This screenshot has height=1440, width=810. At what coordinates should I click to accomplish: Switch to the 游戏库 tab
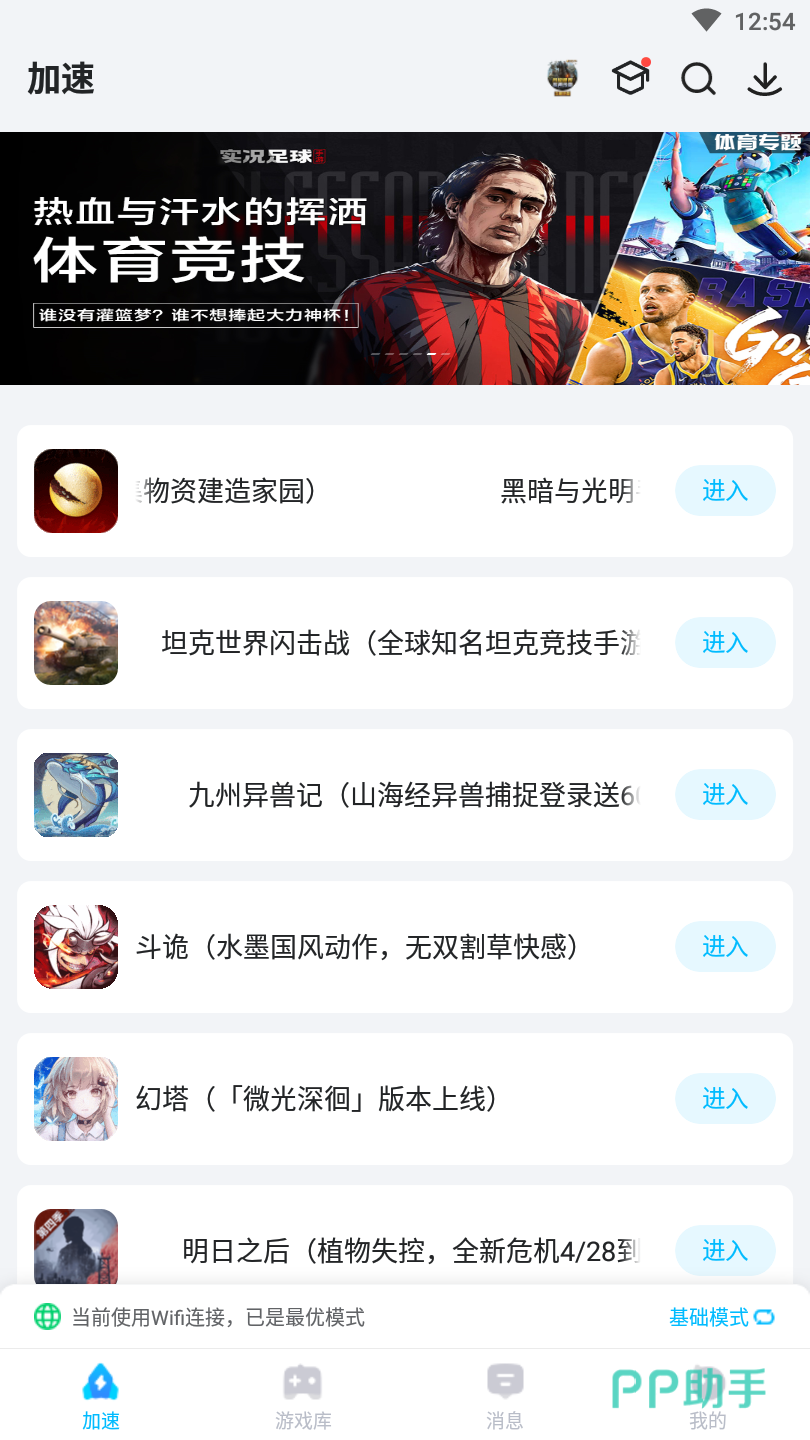303,1396
